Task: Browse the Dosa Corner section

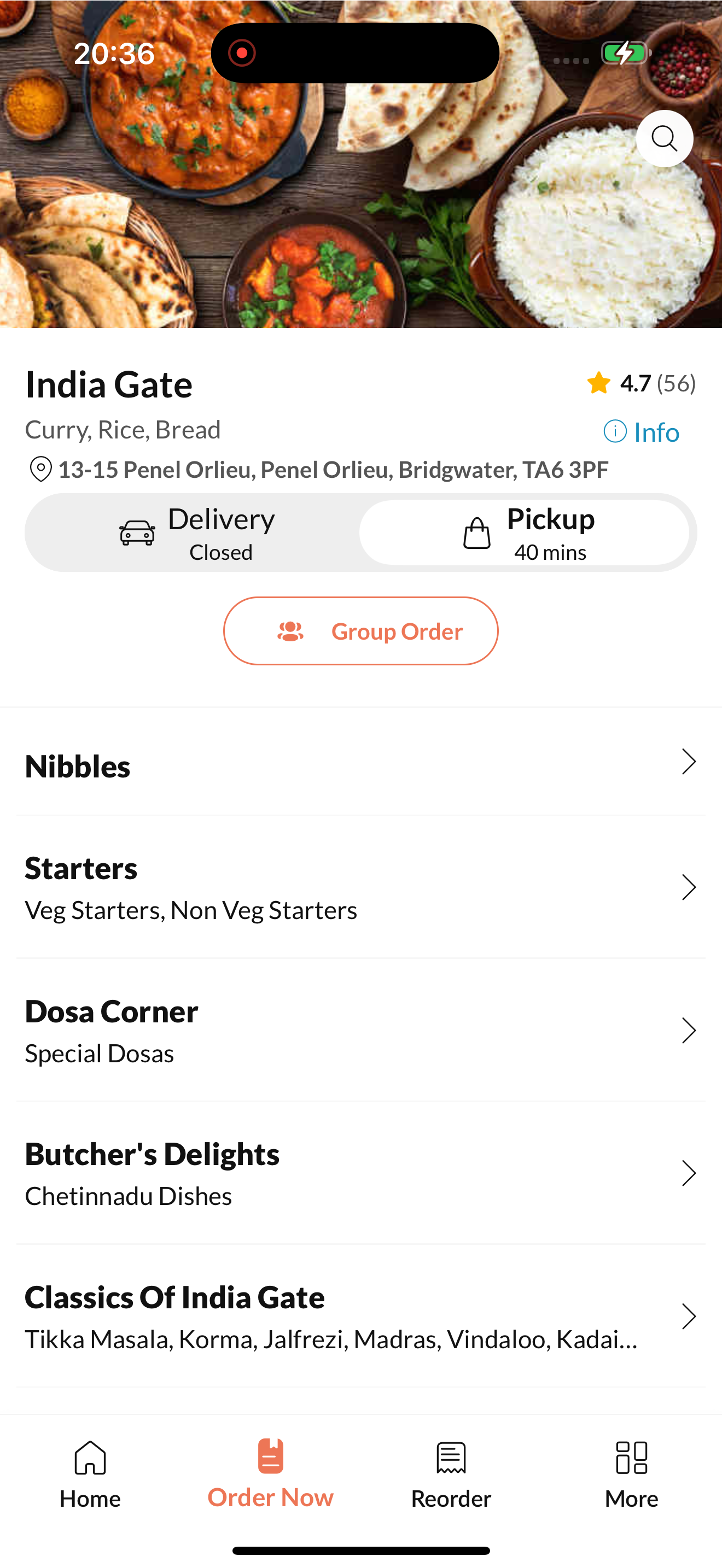Action: pos(361,1030)
